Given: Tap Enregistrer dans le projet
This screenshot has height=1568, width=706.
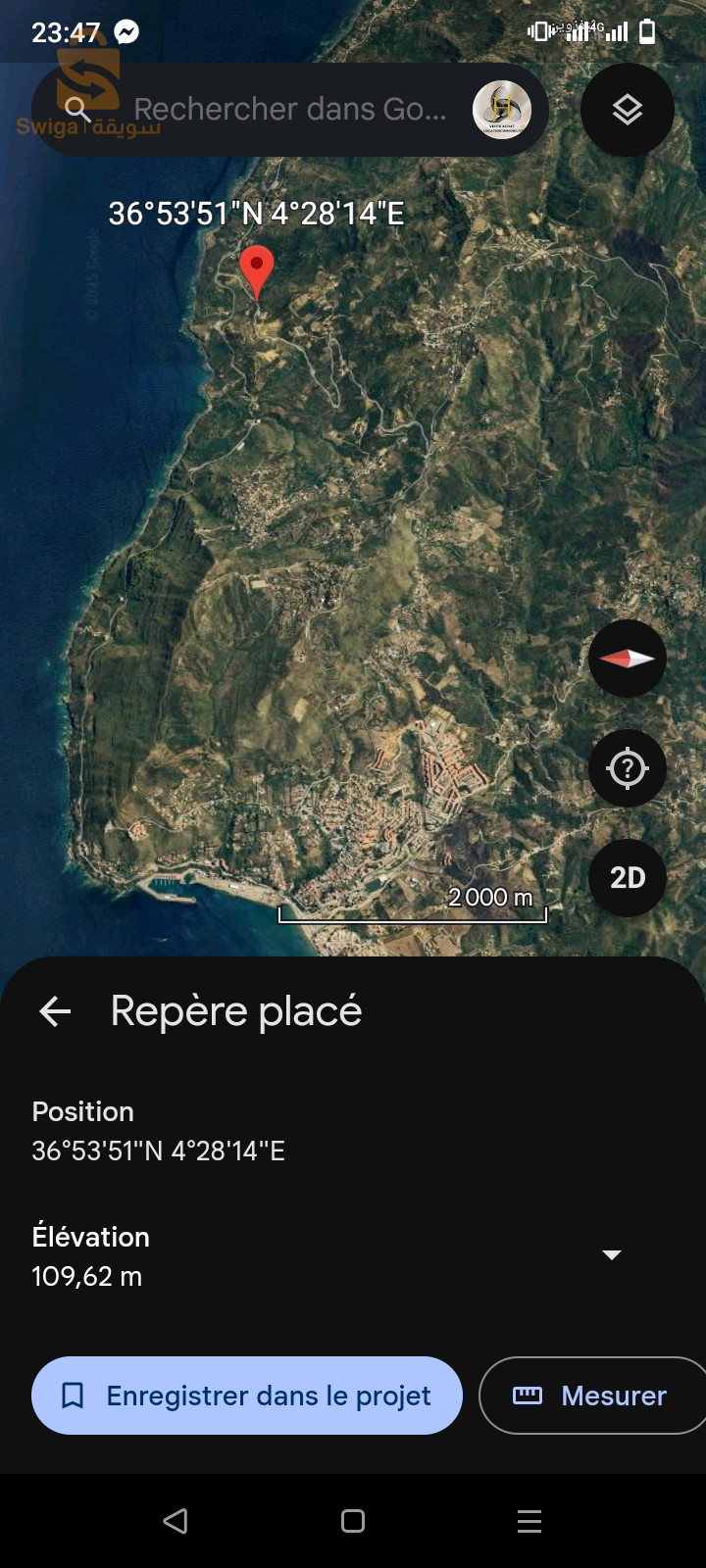Looking at the screenshot, I should 247,1396.
